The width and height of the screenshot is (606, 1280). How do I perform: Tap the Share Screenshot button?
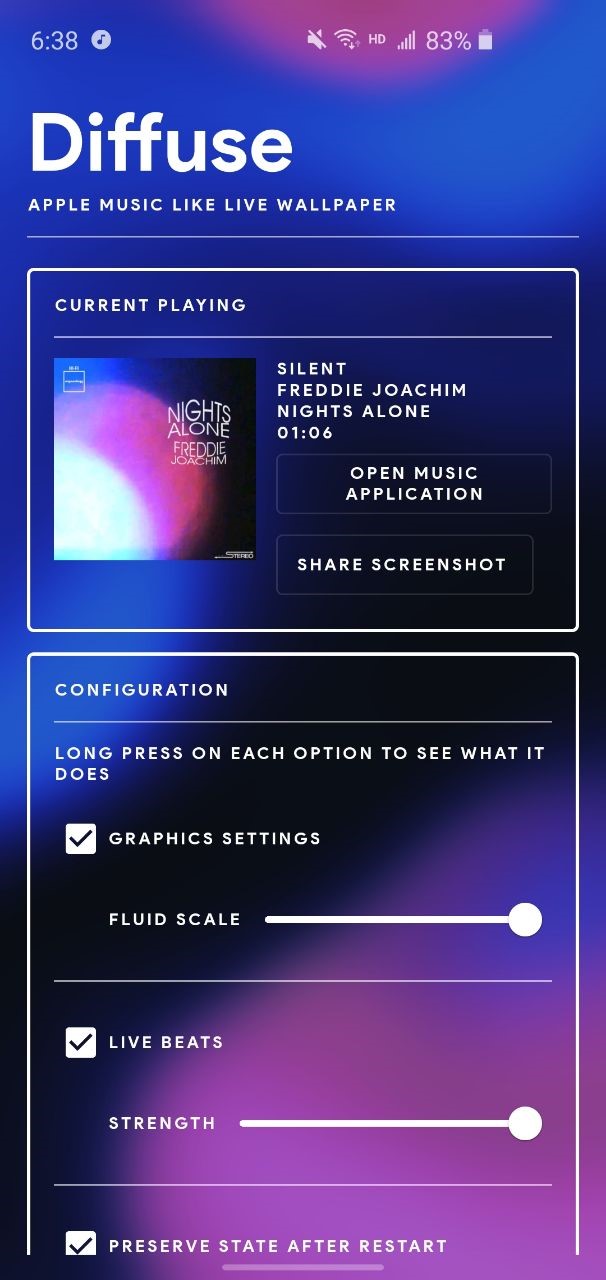404,565
